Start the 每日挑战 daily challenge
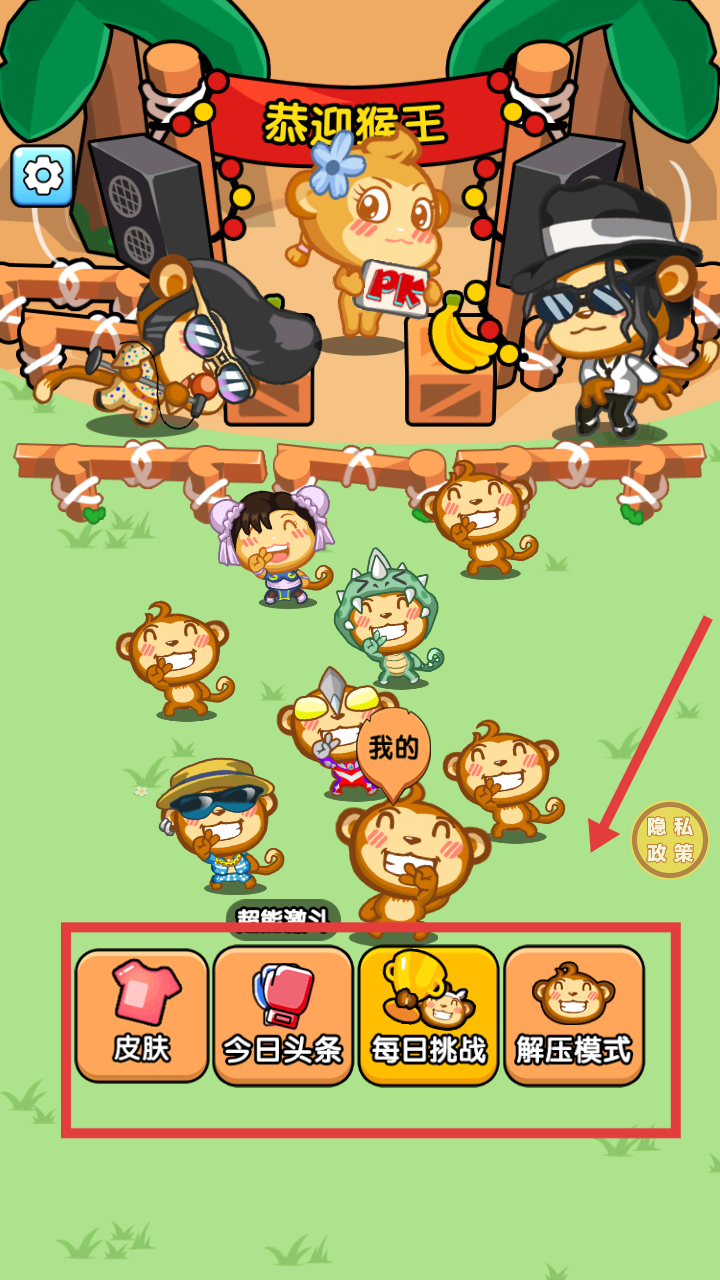This screenshot has width=720, height=1280. click(x=428, y=1015)
